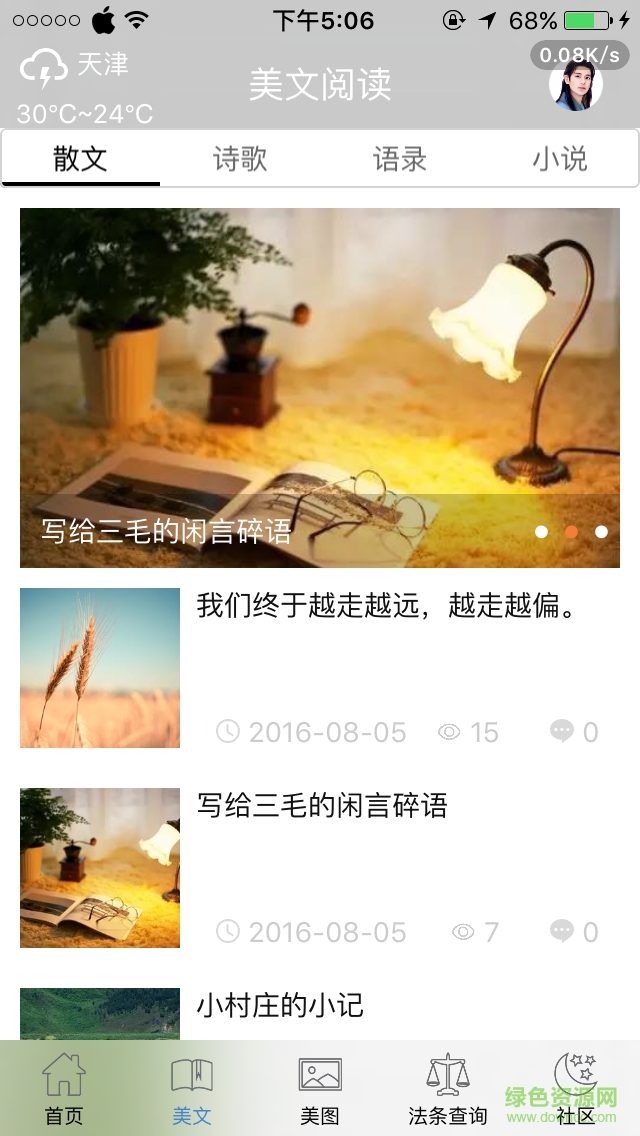Open the featured banner 写给三毛的闲言碎语

click(x=320, y=388)
